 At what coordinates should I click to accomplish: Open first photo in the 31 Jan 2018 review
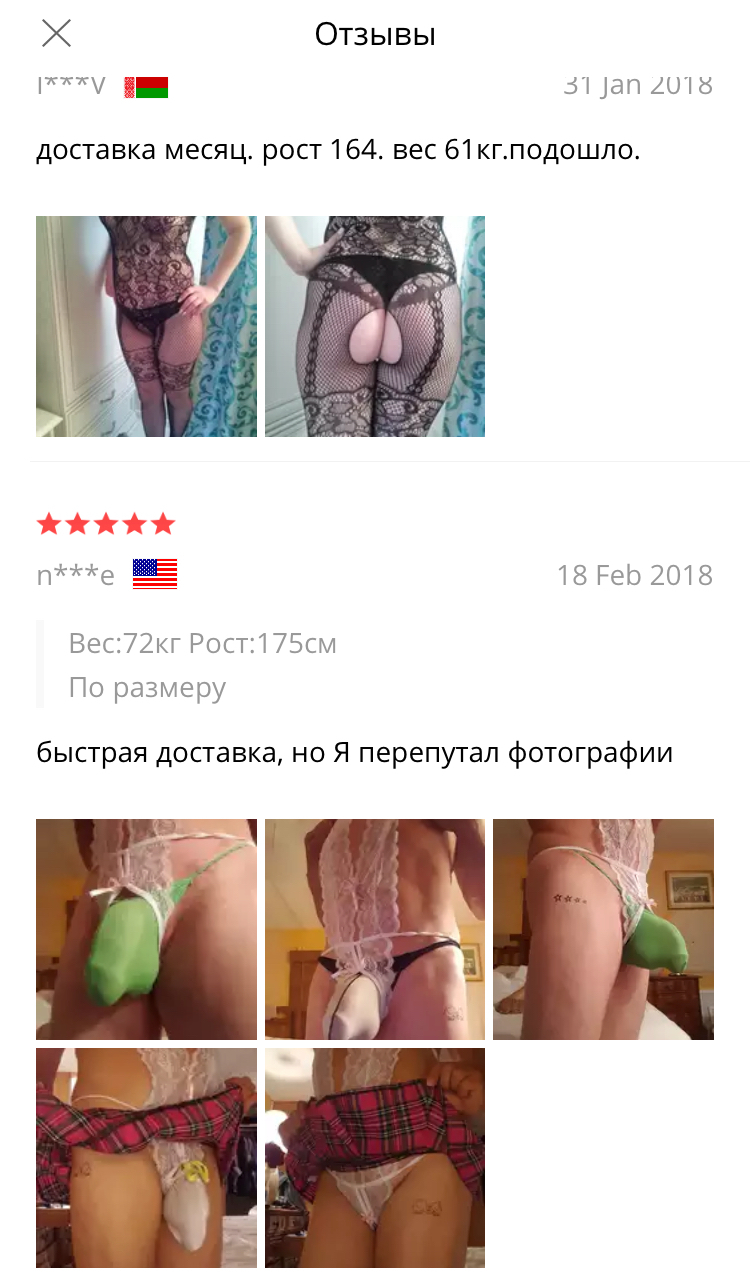[146, 326]
